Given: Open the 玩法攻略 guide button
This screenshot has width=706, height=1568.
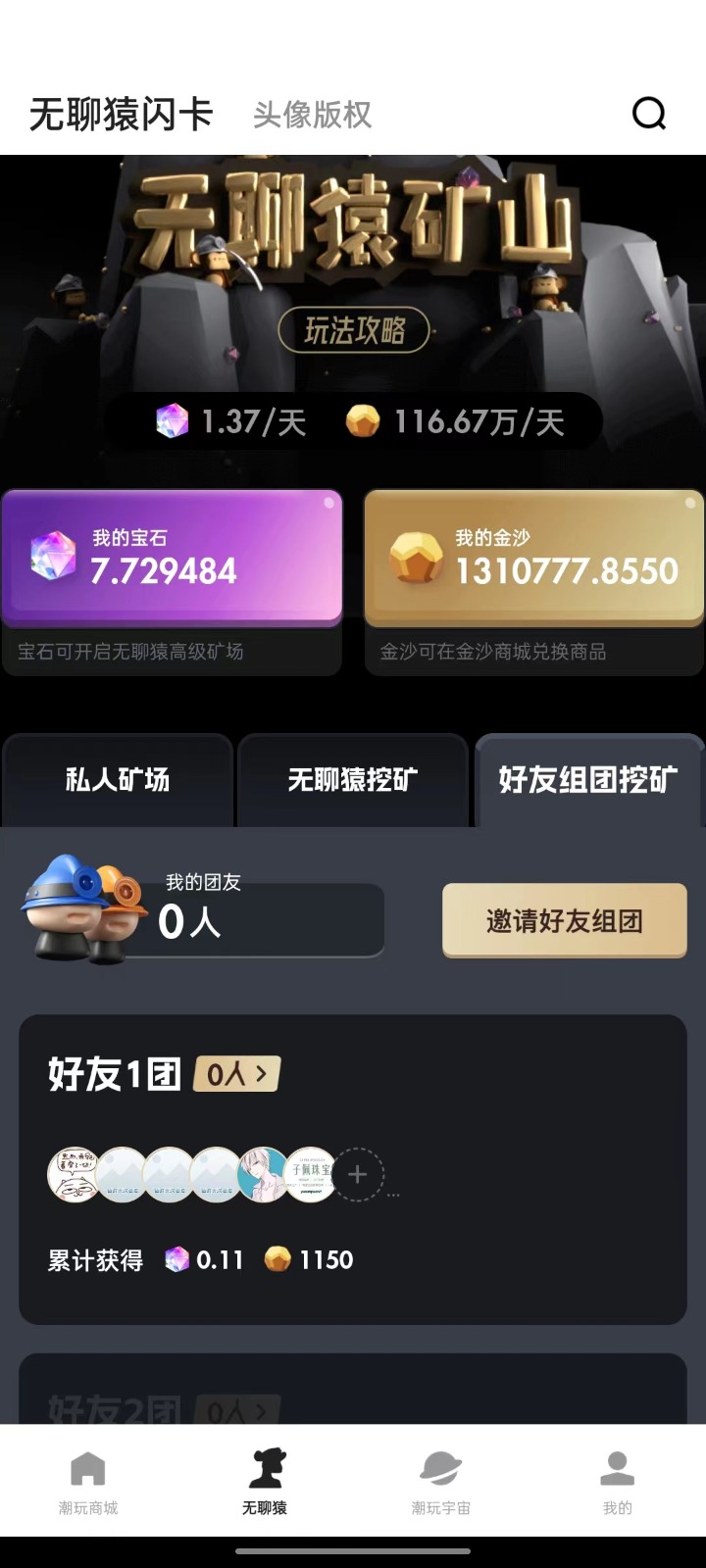Looking at the screenshot, I should coord(354,330).
